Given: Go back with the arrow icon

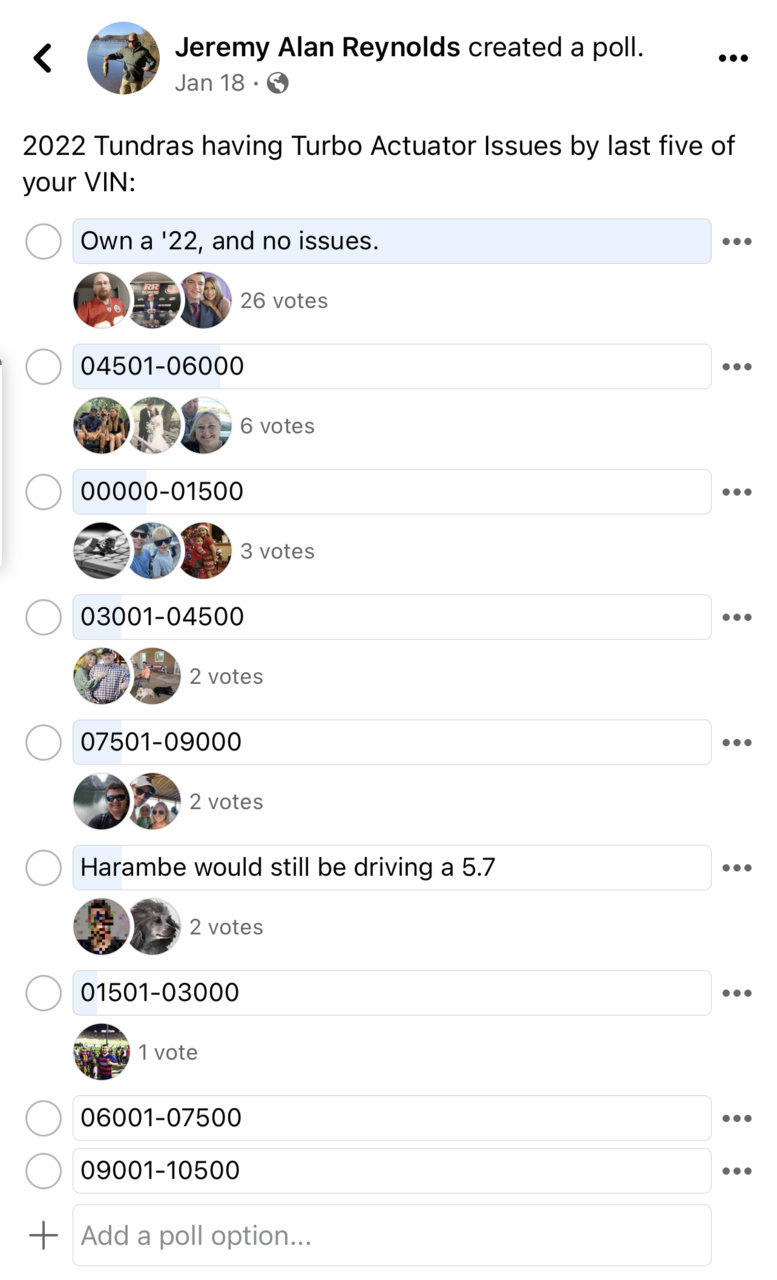Looking at the screenshot, I should click(x=42, y=58).
